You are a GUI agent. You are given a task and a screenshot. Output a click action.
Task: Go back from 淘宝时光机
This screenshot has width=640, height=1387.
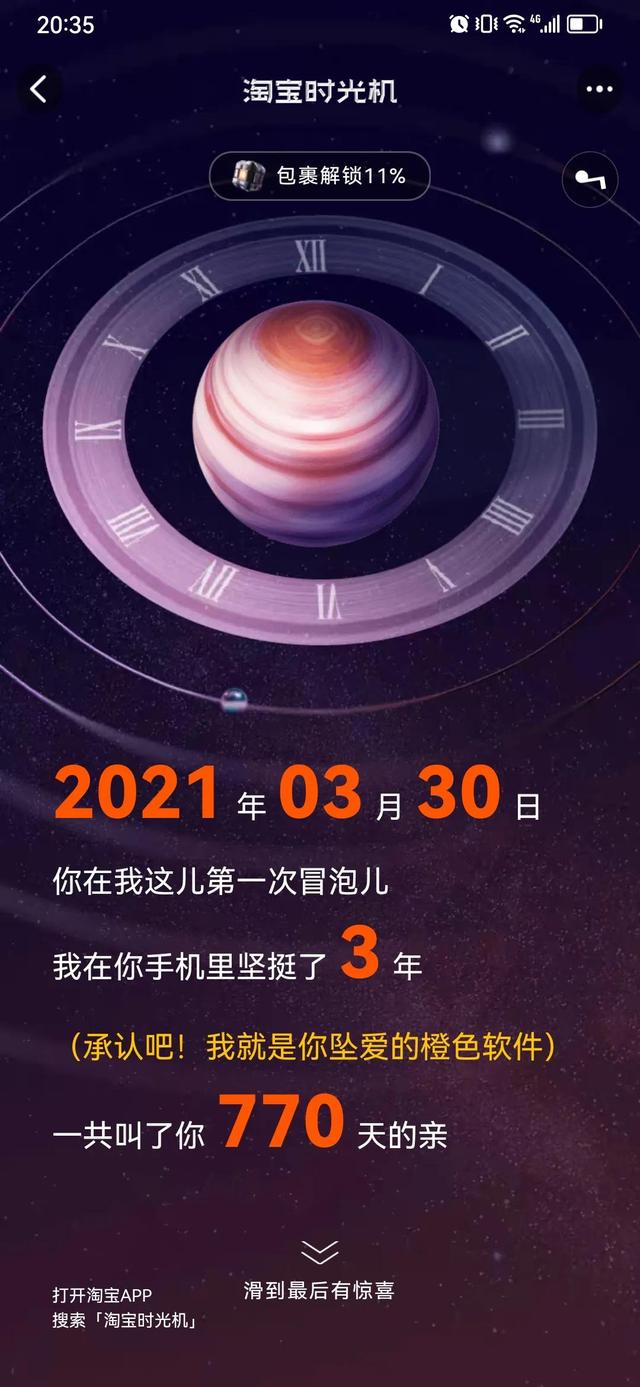[38, 90]
